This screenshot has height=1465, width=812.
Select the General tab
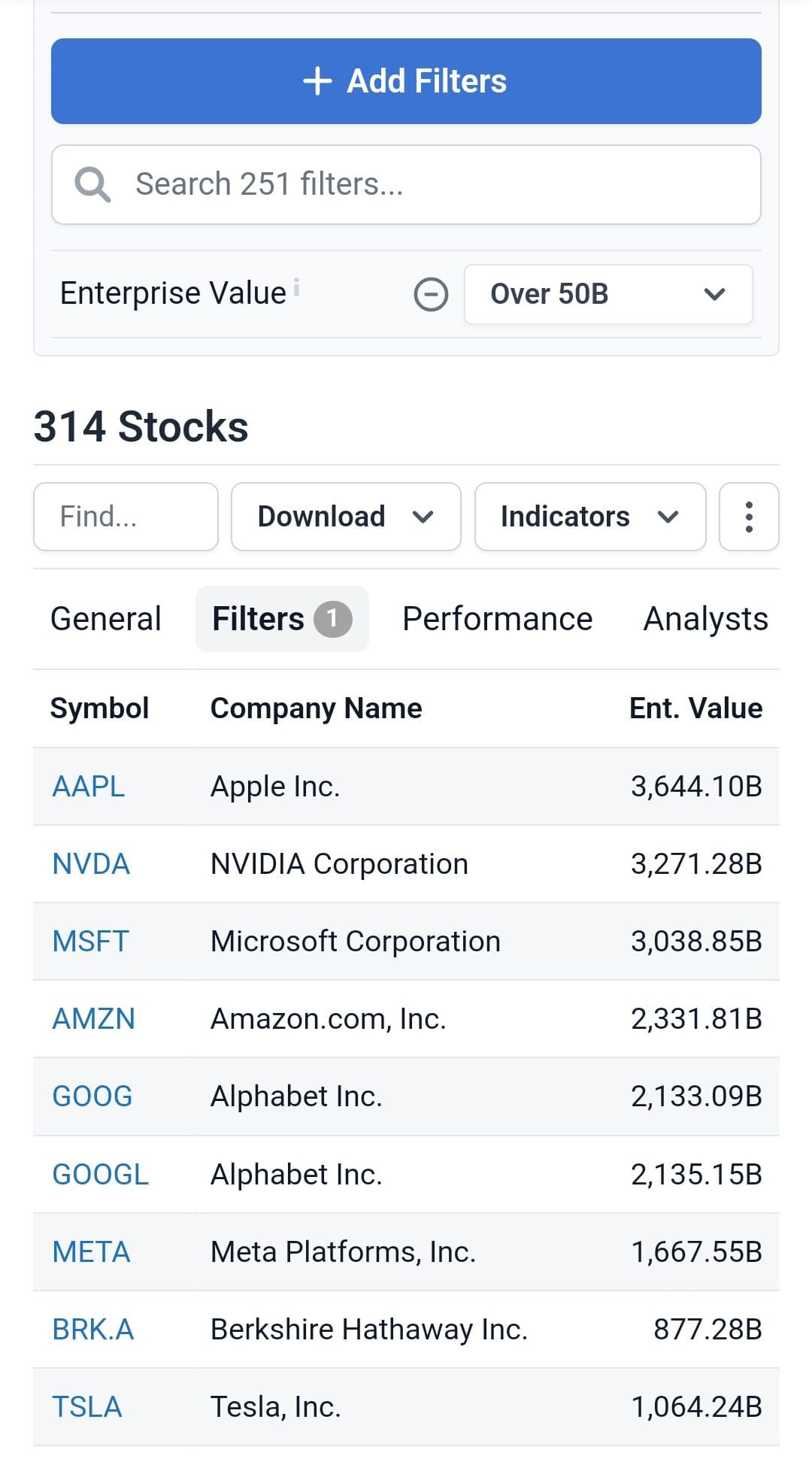(x=105, y=618)
